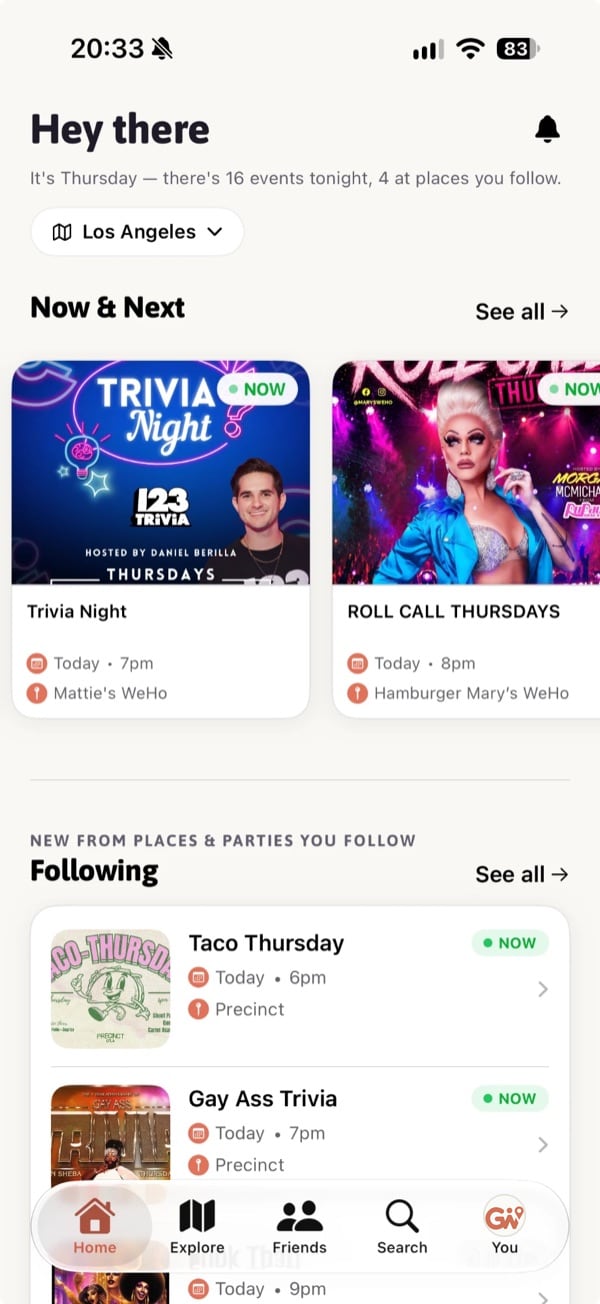Screen dimensions: 600x1304
Task: See all Now & Next events
Action: (521, 311)
